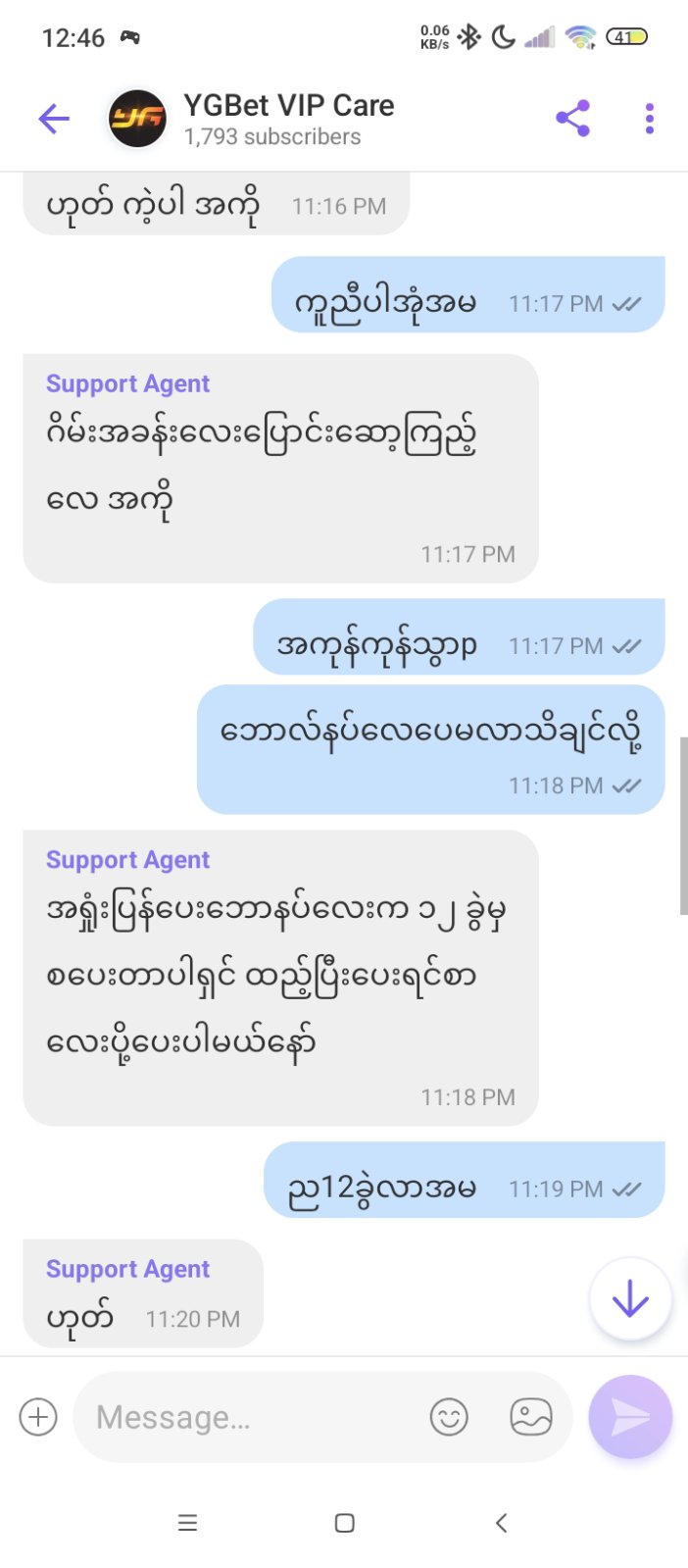Viewport: 688px width, 1568px height.
Task: Open the sticker and GIF panel
Action: 531,1417
